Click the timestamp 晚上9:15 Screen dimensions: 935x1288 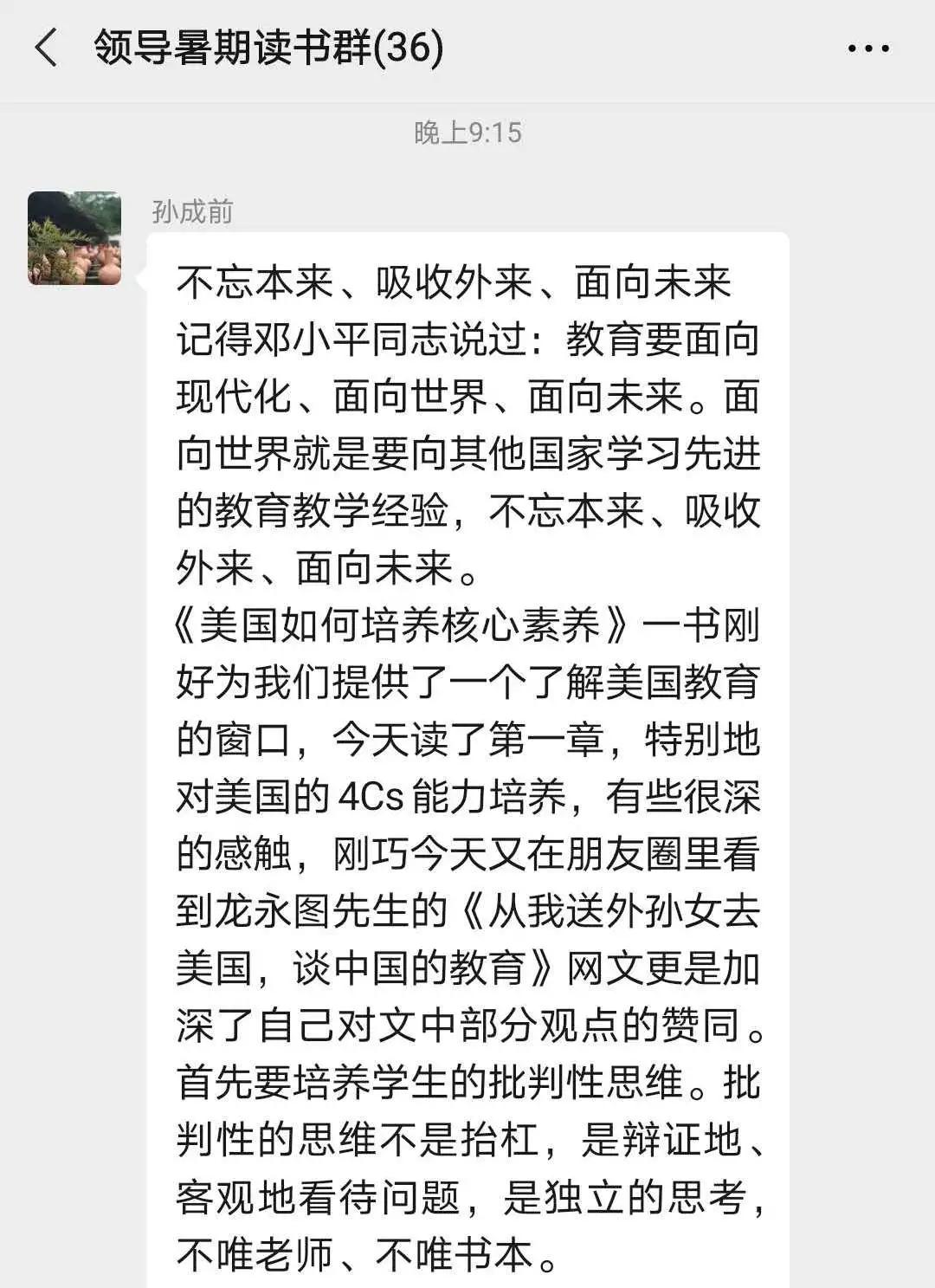tap(467, 132)
